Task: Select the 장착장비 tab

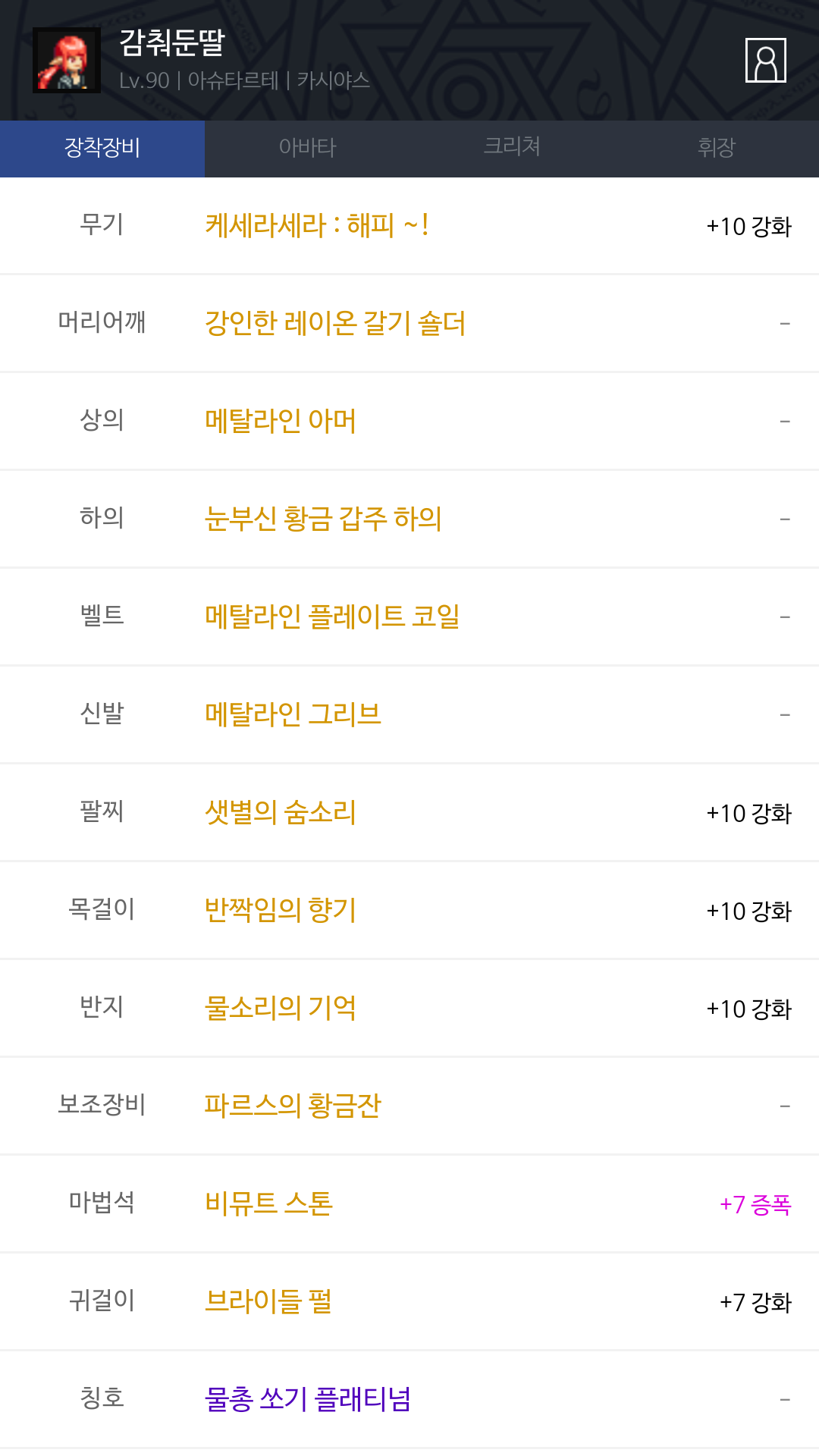Action: click(x=102, y=148)
